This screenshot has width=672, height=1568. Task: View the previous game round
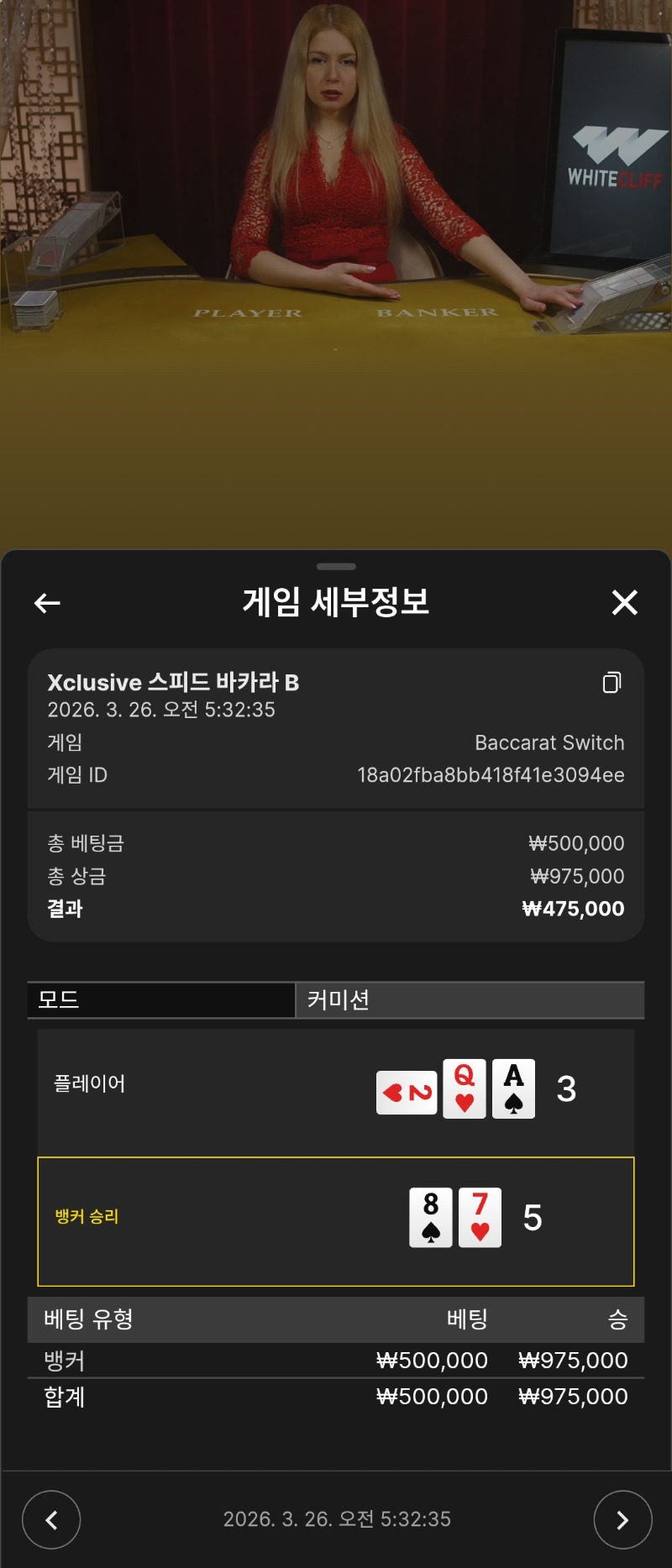(51, 1519)
